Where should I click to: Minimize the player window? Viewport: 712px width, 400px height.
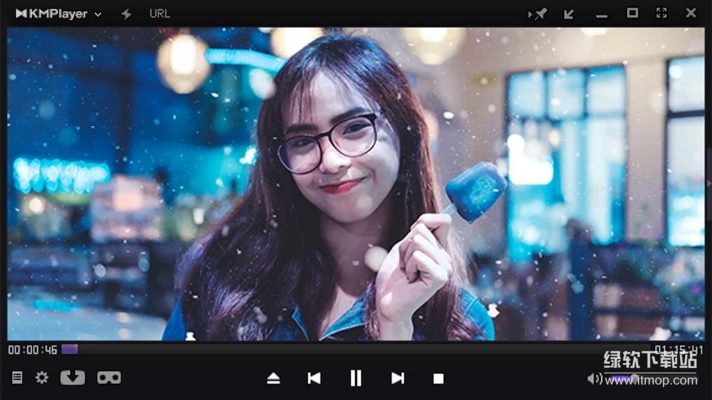pyautogui.click(x=601, y=14)
